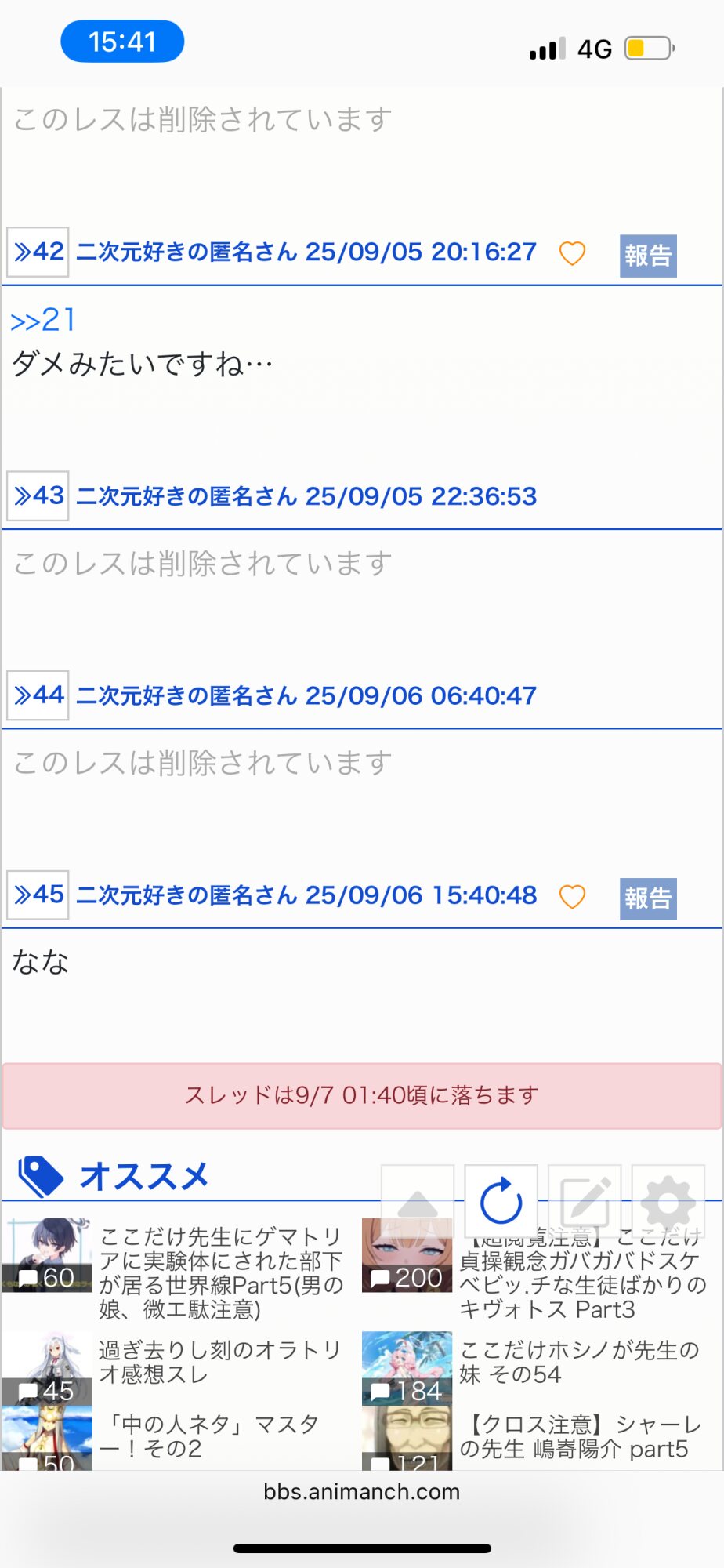The image size is (724, 1568).
Task: Jump to top with the up arrow button
Action: [418, 1201]
